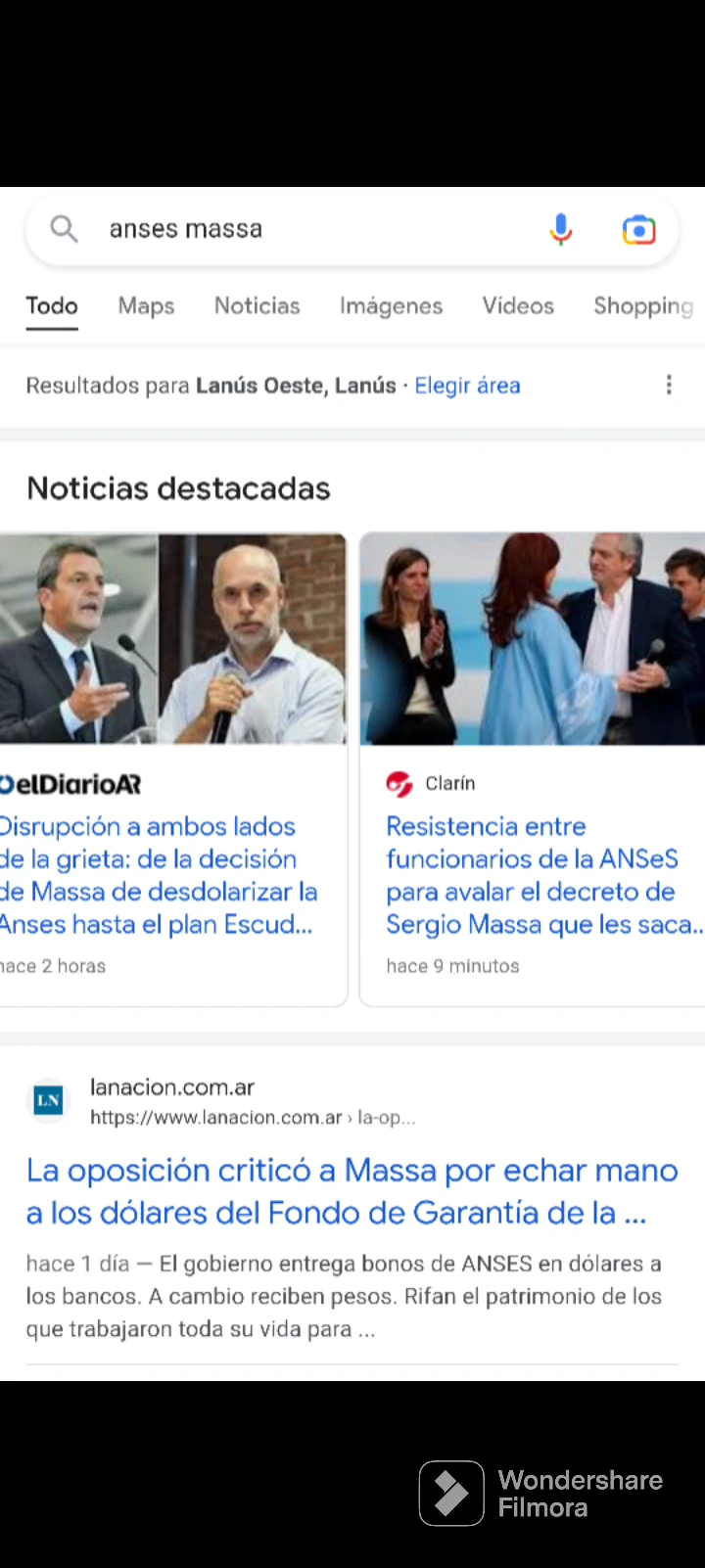Select the Todo tab
The image size is (705, 1568).
[x=52, y=306]
